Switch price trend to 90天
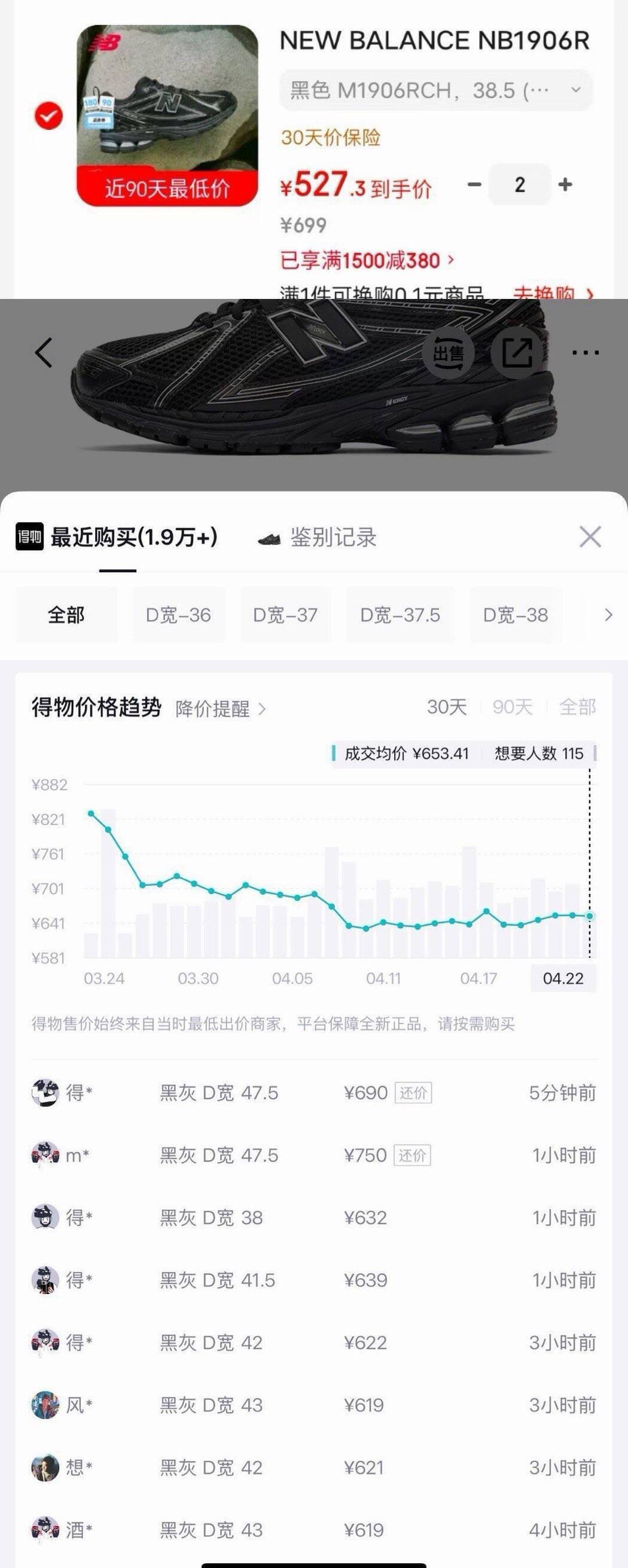Image resolution: width=628 pixels, height=1568 pixels. (513, 707)
